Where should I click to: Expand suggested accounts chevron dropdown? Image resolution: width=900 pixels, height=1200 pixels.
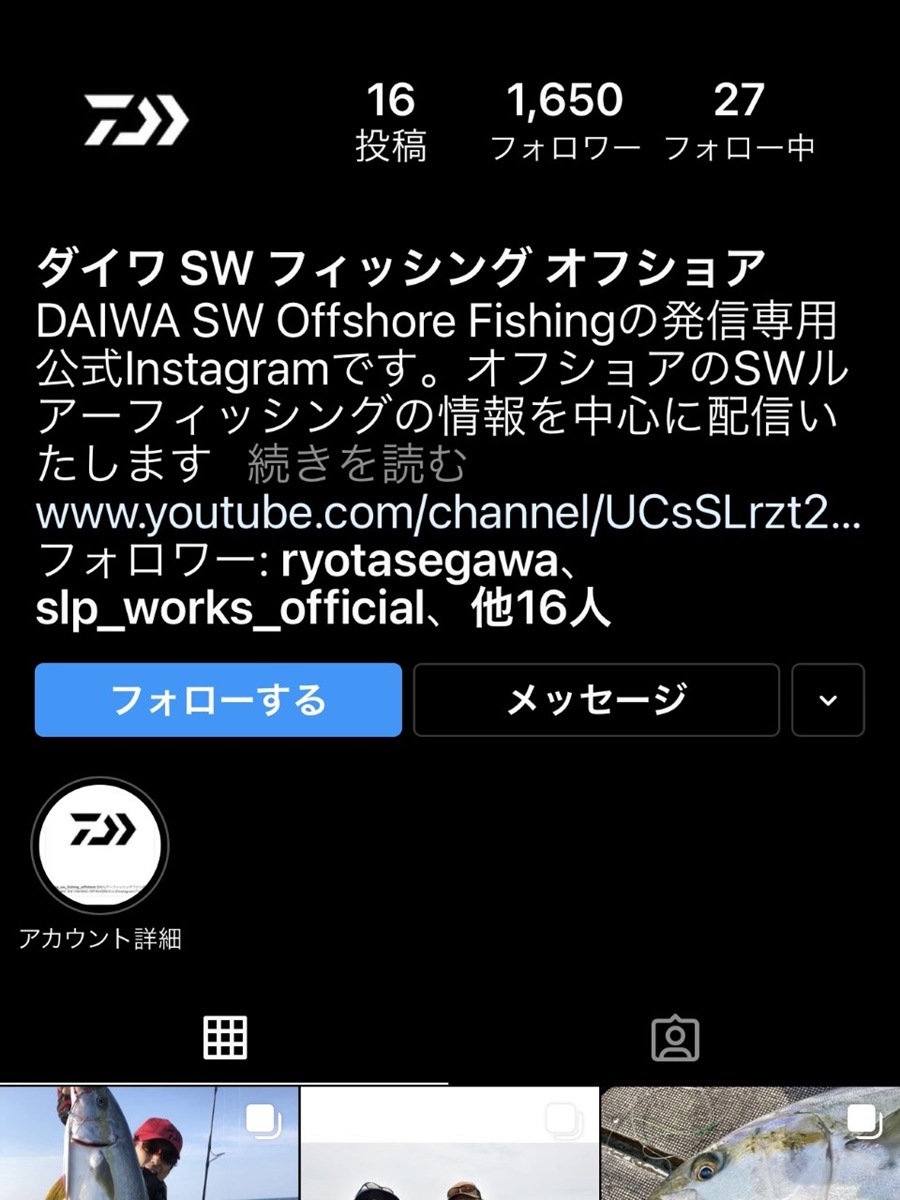point(827,700)
